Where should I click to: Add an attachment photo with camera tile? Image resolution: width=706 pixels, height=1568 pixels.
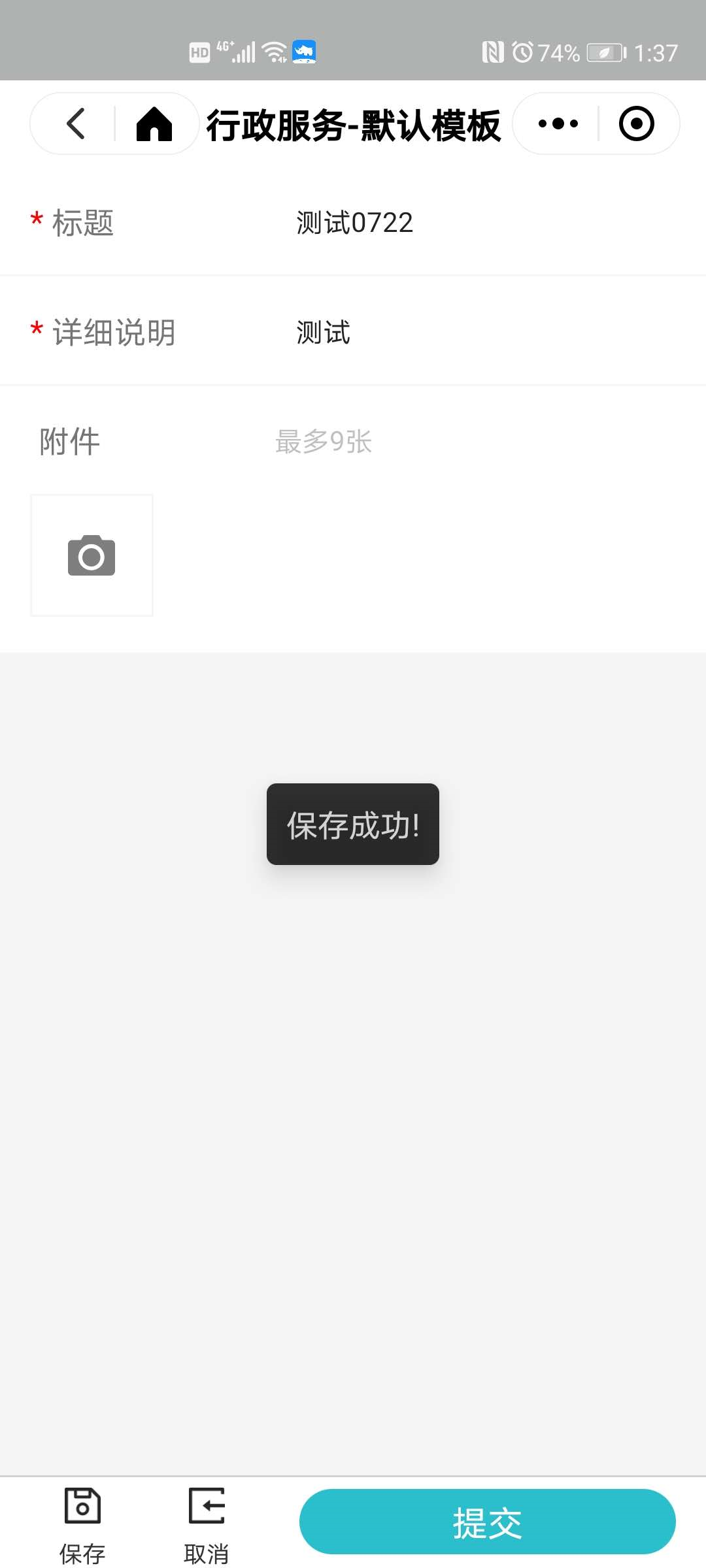[92, 555]
